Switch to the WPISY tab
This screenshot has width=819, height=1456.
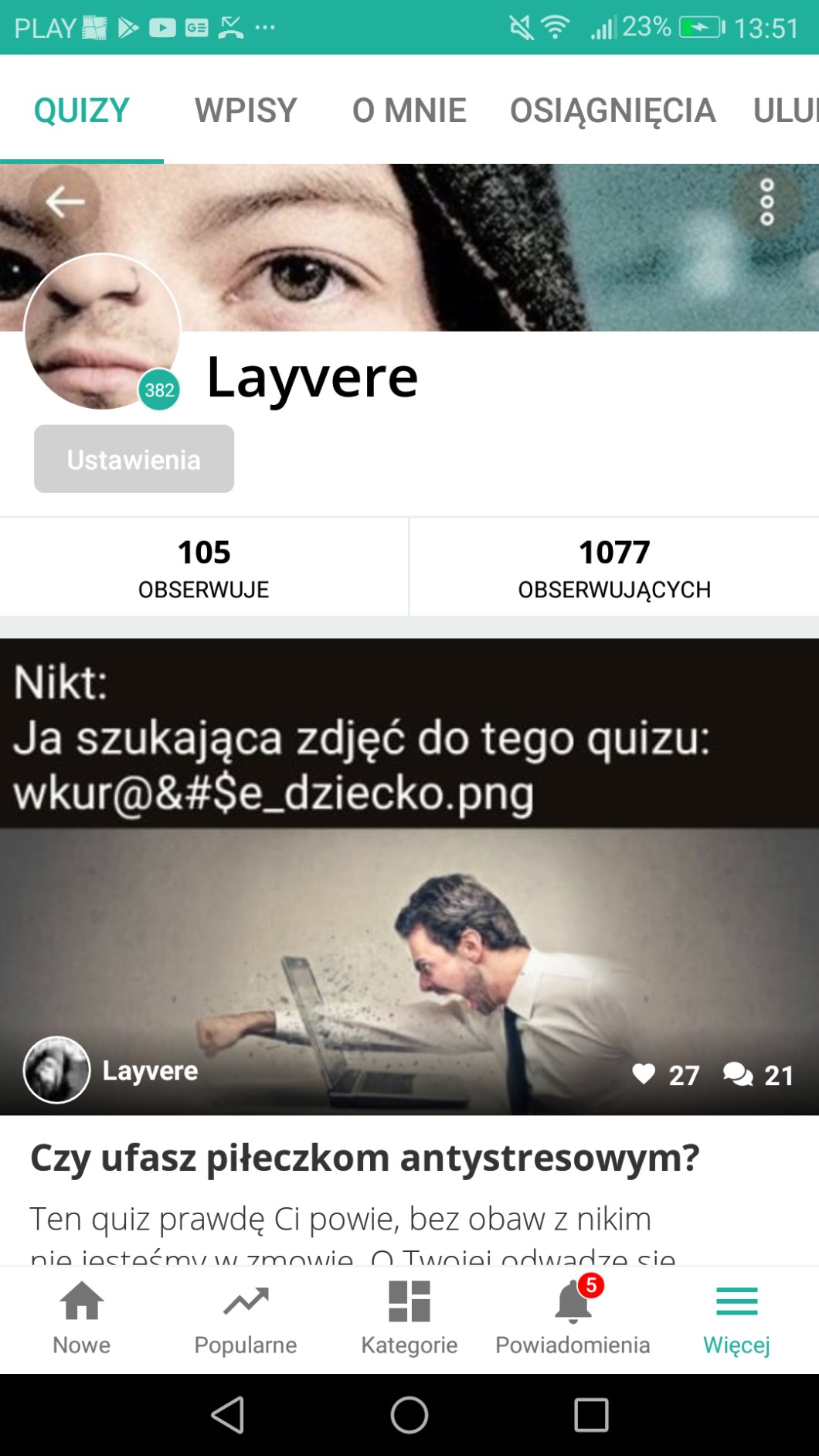click(x=246, y=111)
